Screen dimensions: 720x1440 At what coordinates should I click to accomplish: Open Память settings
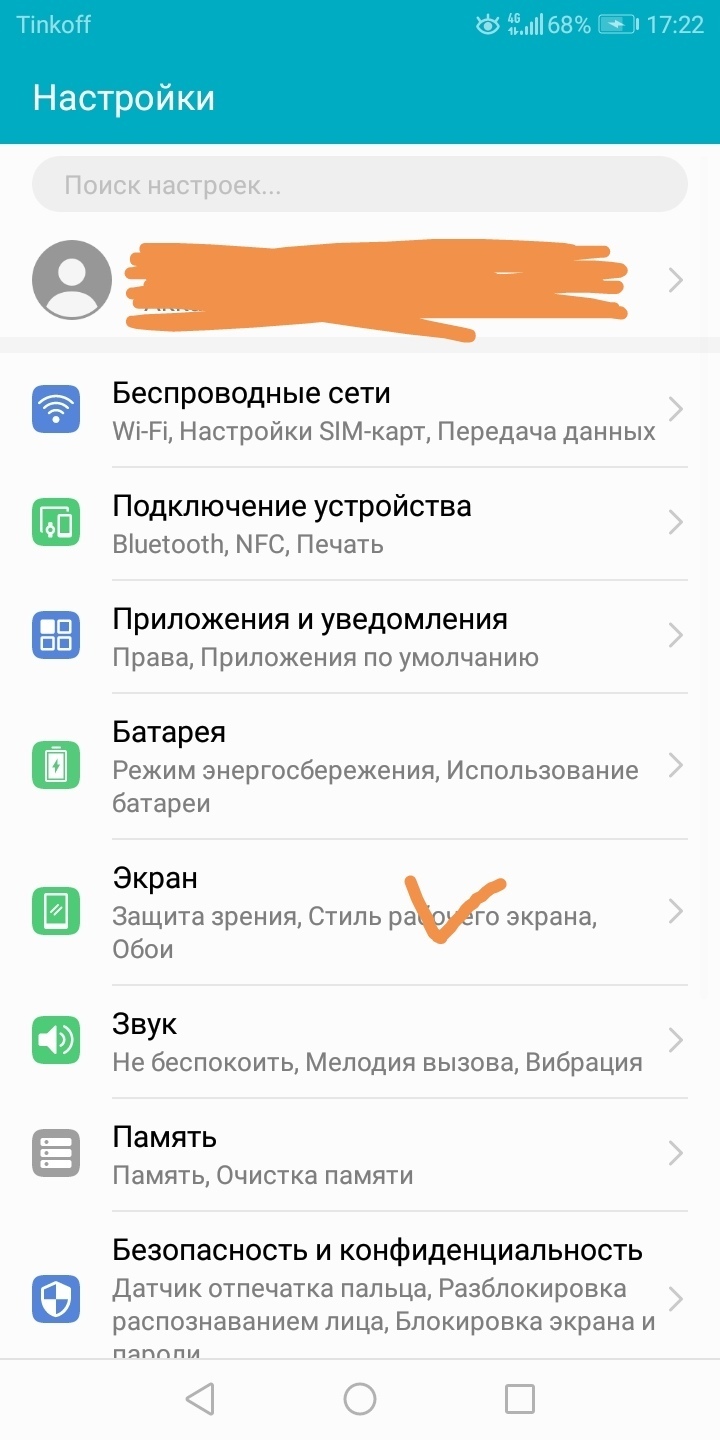(360, 1154)
